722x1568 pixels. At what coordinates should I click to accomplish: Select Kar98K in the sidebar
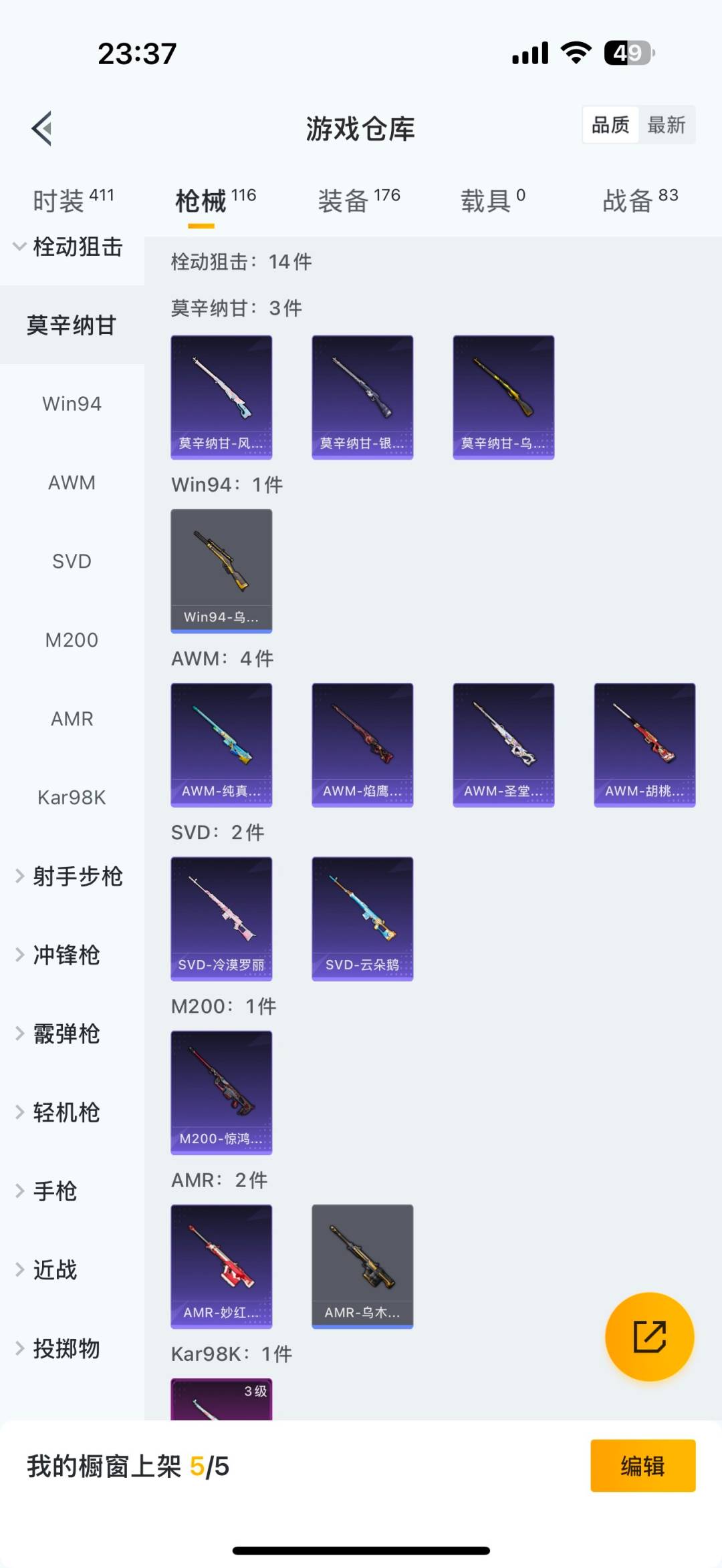tap(72, 797)
